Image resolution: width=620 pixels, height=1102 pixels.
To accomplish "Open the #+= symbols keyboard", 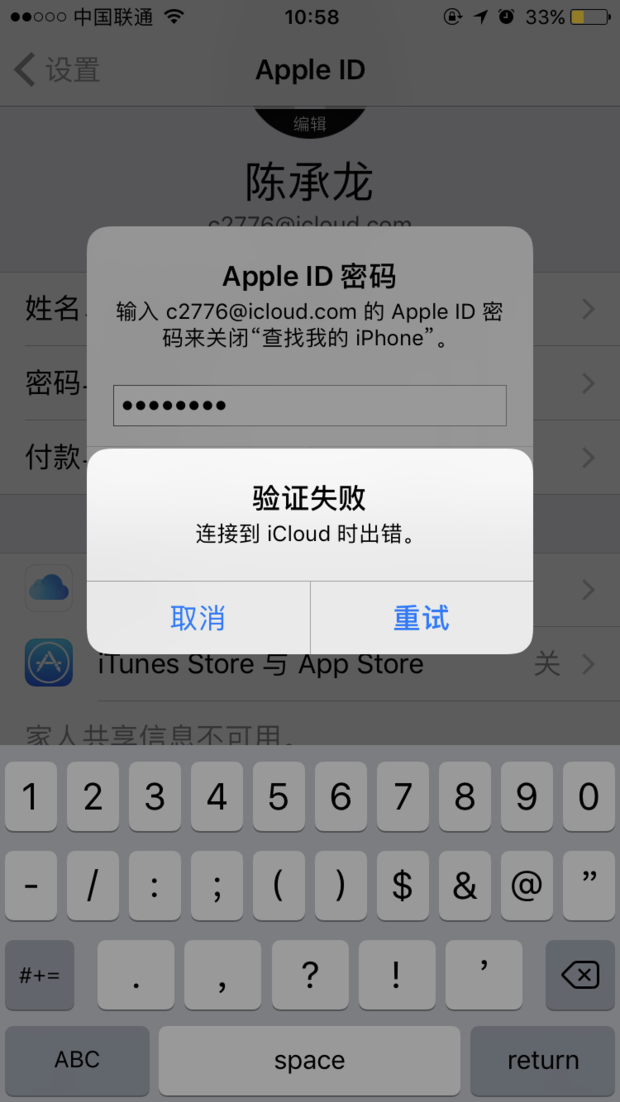I will (x=40, y=973).
